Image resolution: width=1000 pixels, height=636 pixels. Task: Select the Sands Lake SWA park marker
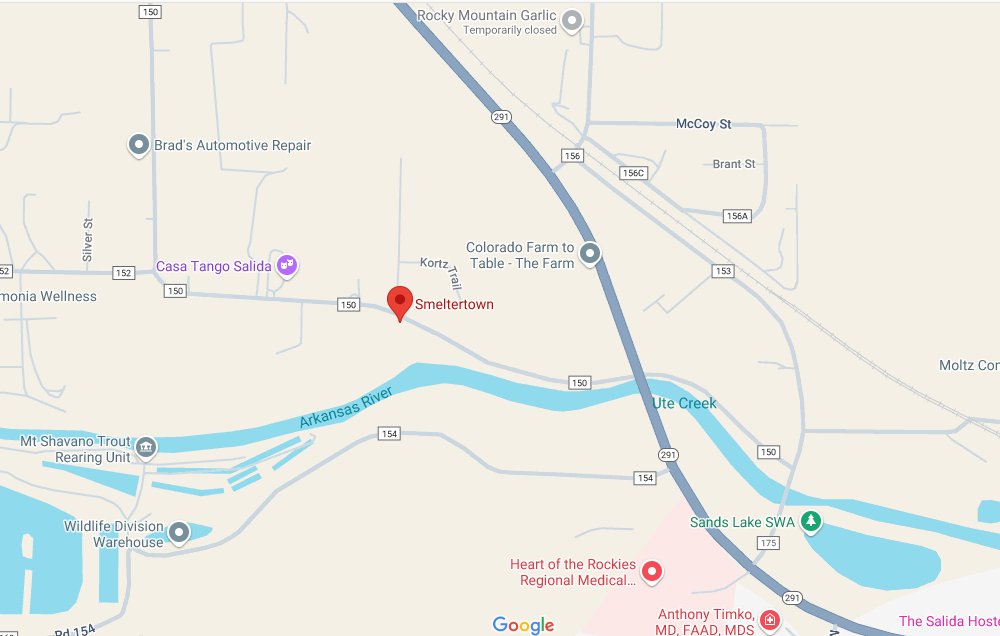[811, 521]
